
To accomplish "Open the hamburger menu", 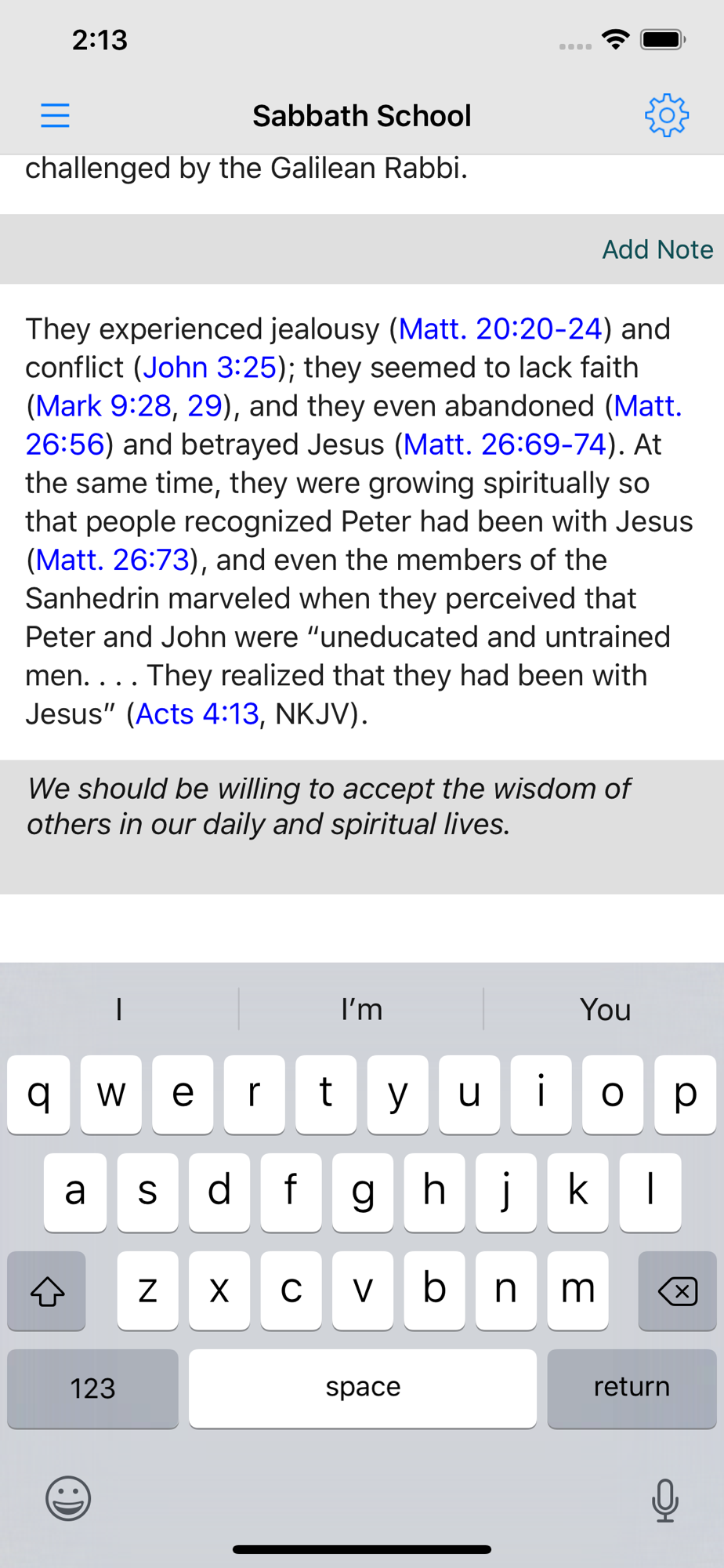I will tap(55, 115).
